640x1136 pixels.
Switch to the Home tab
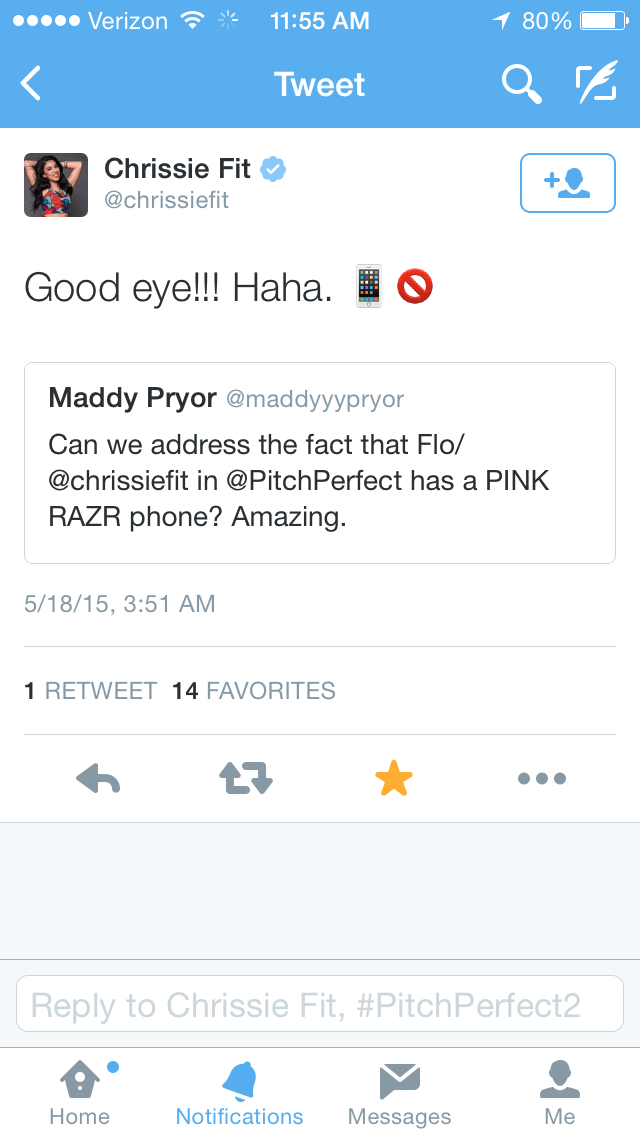click(x=80, y=1092)
